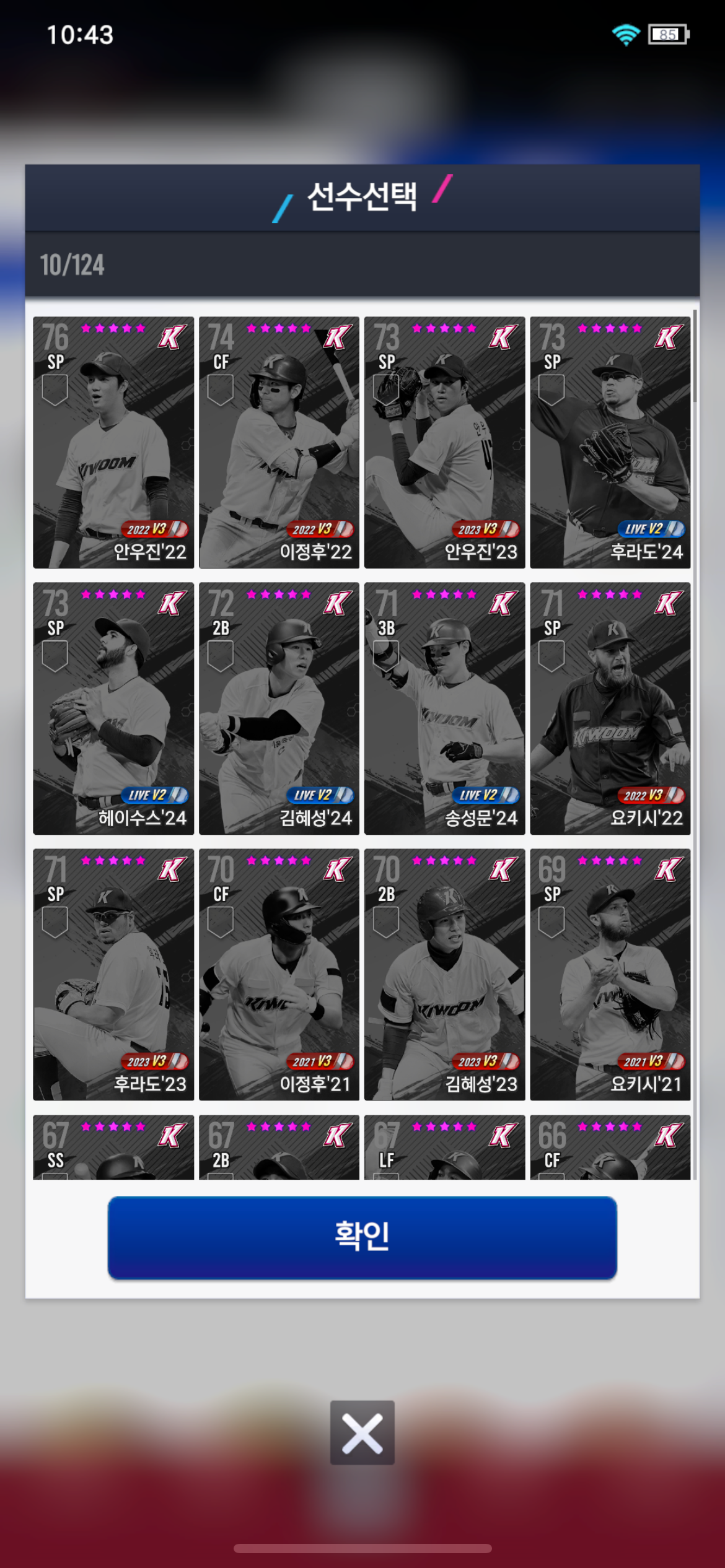Pick the 이정후'21 center fielder card

[279, 974]
